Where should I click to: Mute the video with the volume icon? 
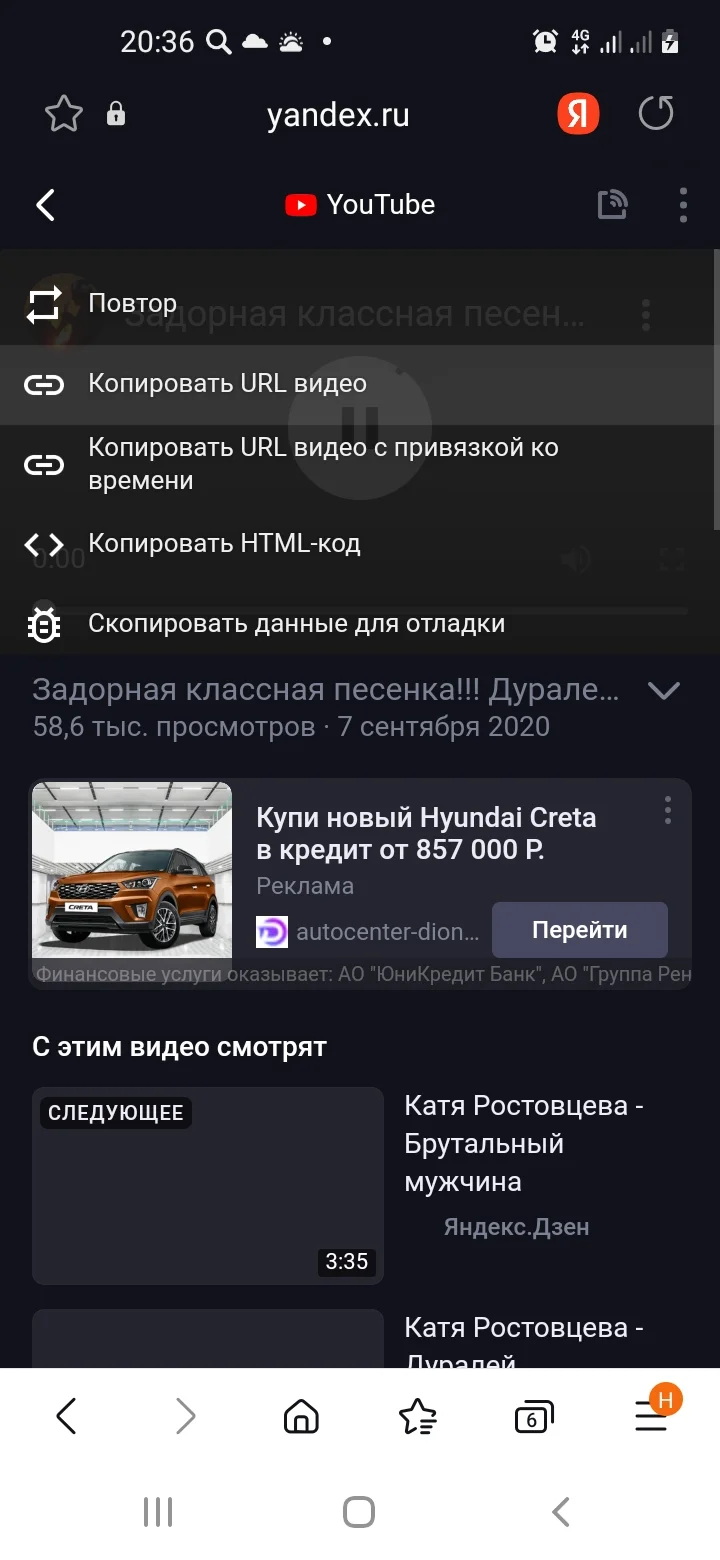[575, 559]
